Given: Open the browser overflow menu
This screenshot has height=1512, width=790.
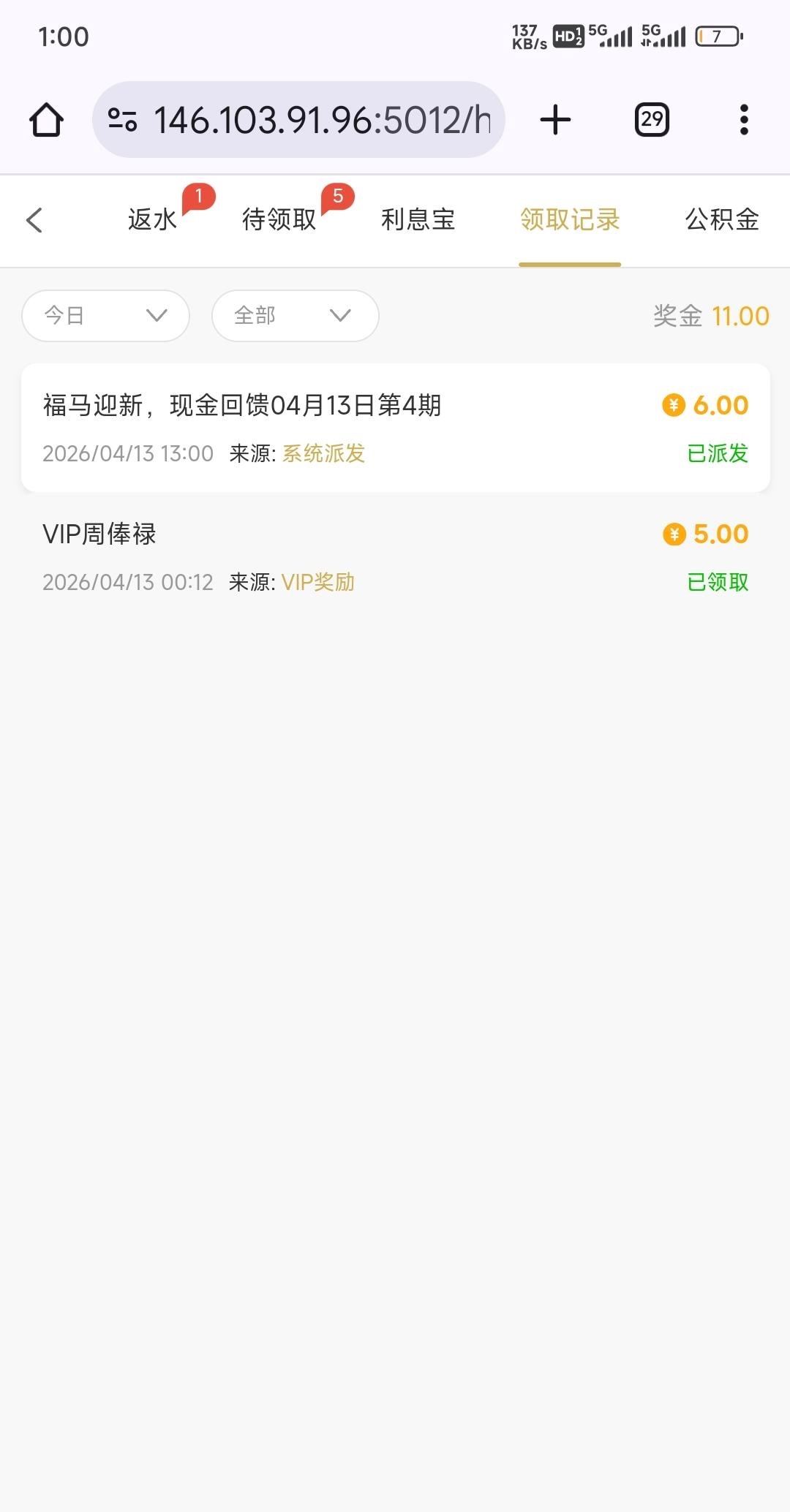Looking at the screenshot, I should click(744, 120).
